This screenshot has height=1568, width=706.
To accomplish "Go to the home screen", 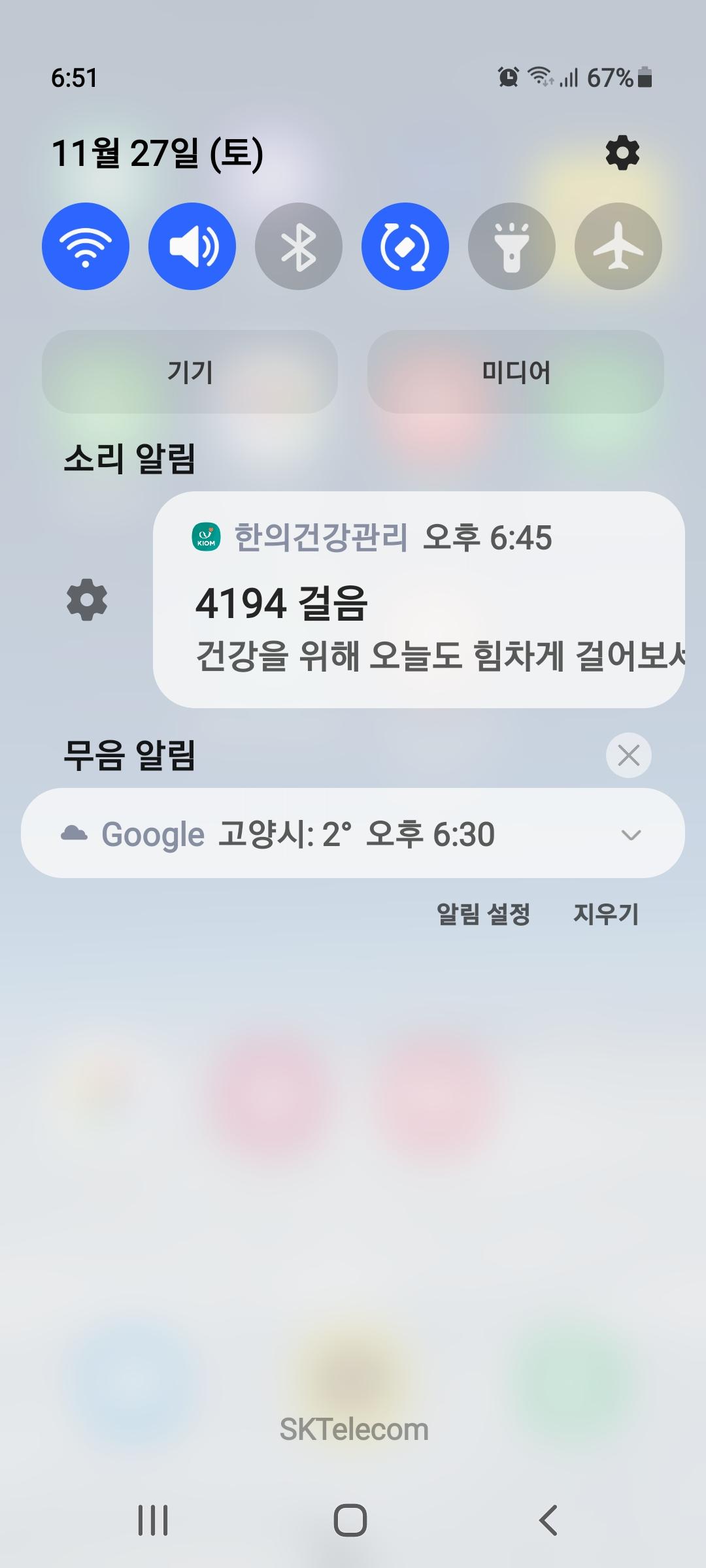I will [350, 1520].
